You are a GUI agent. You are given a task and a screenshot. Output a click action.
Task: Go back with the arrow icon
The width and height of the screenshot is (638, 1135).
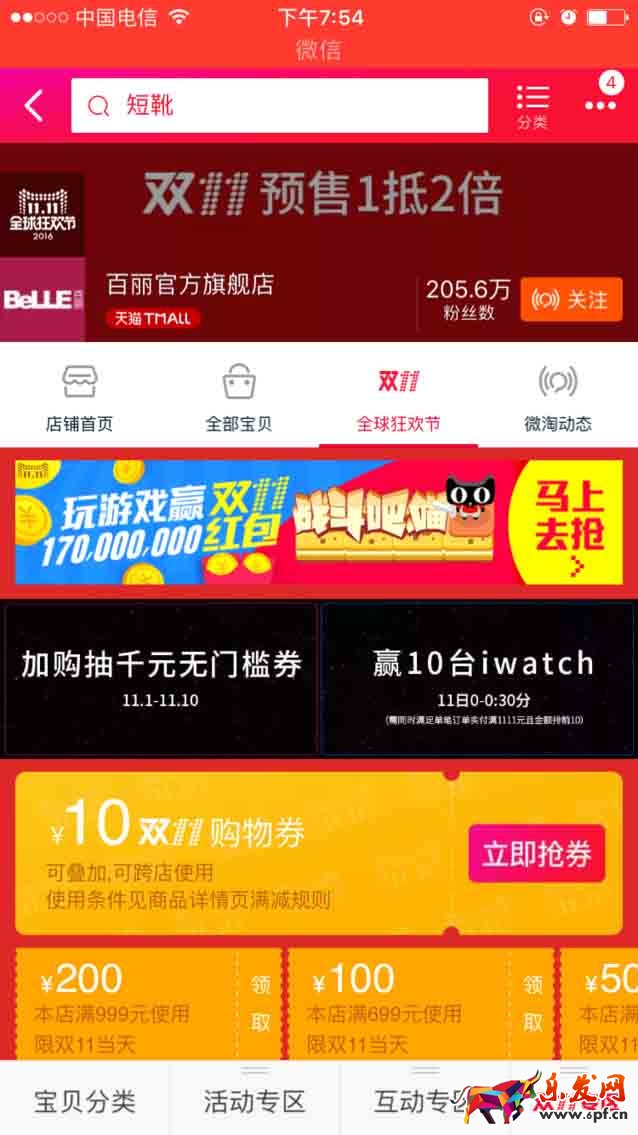[x=35, y=105]
